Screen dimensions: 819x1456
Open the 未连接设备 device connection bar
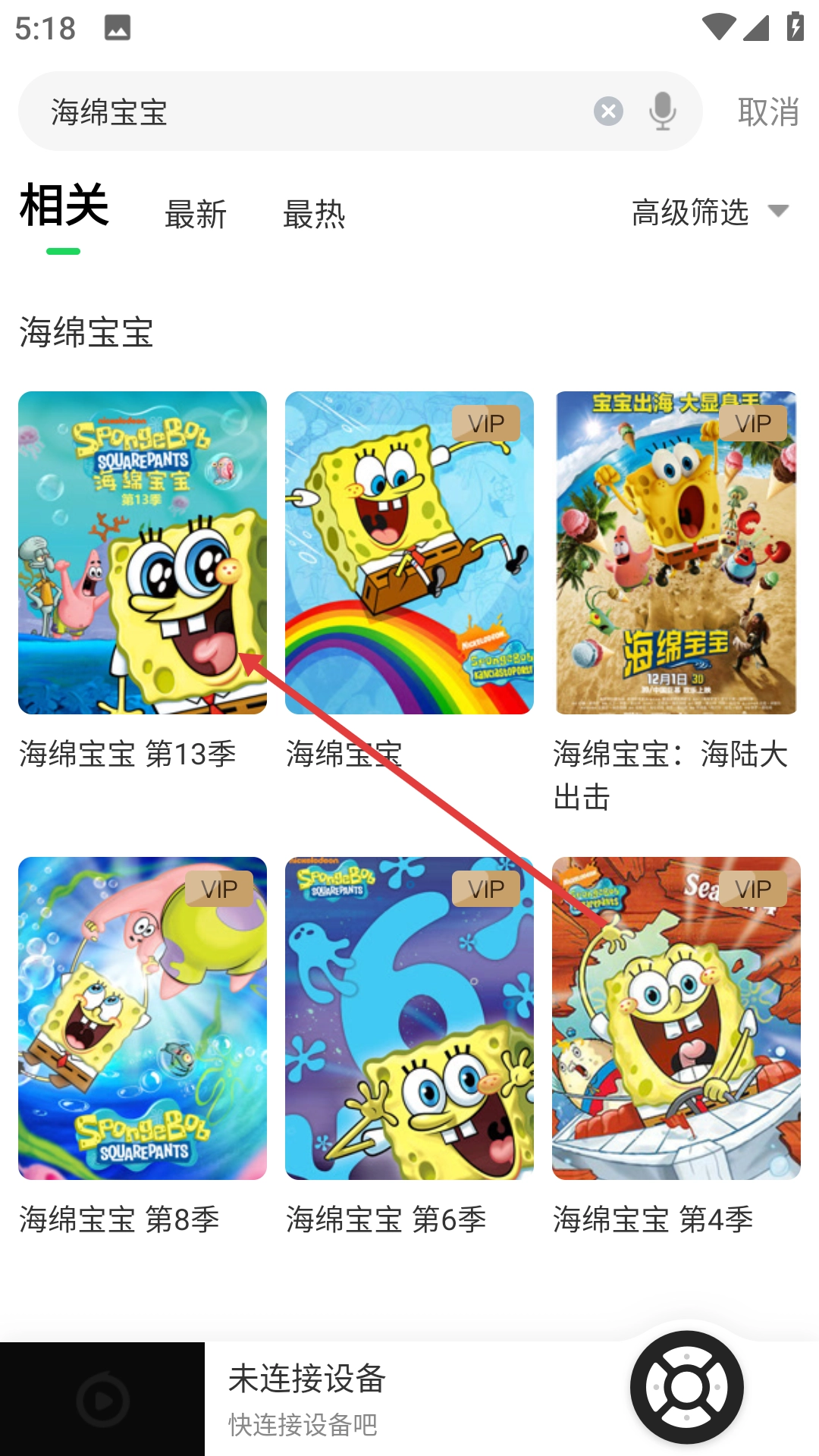pos(379,1399)
